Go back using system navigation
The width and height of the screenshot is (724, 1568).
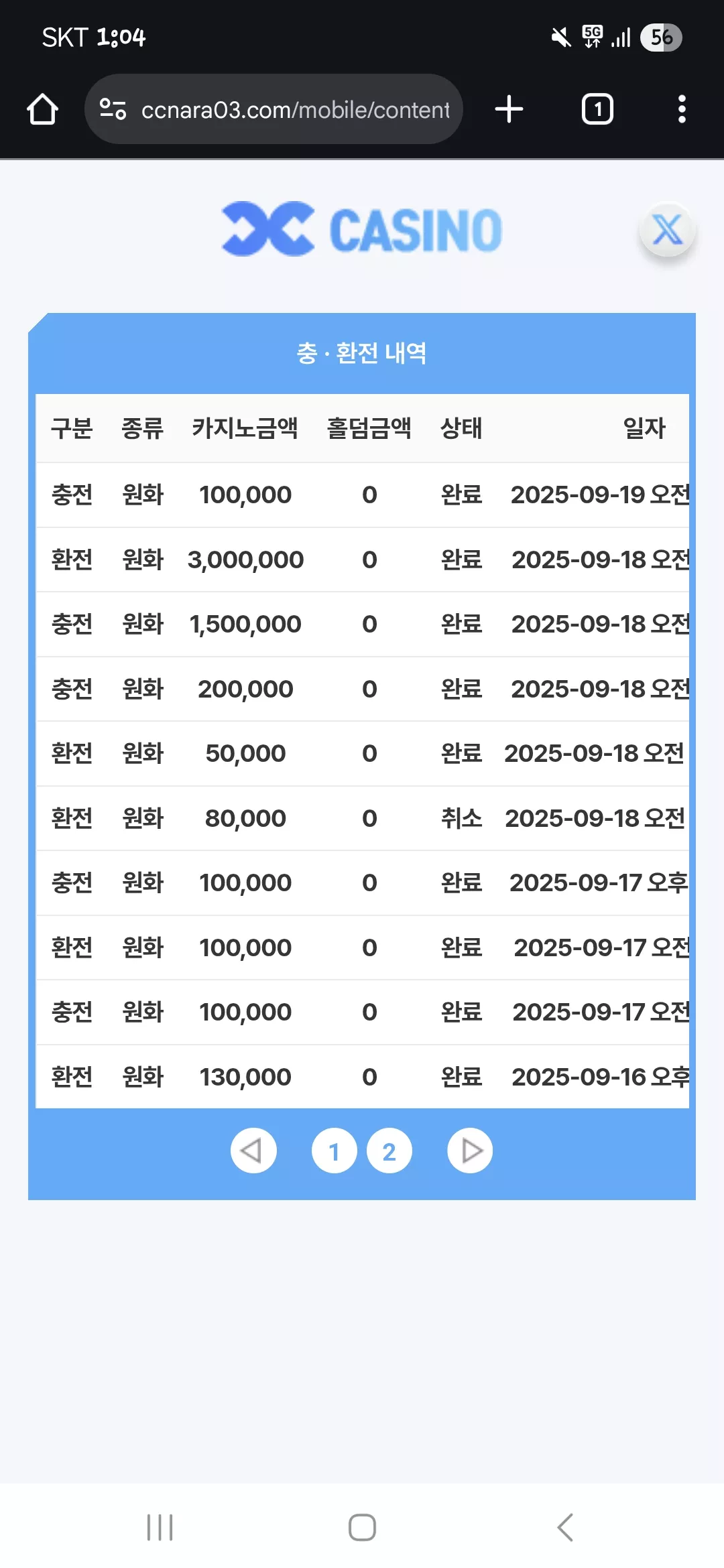tap(565, 1527)
